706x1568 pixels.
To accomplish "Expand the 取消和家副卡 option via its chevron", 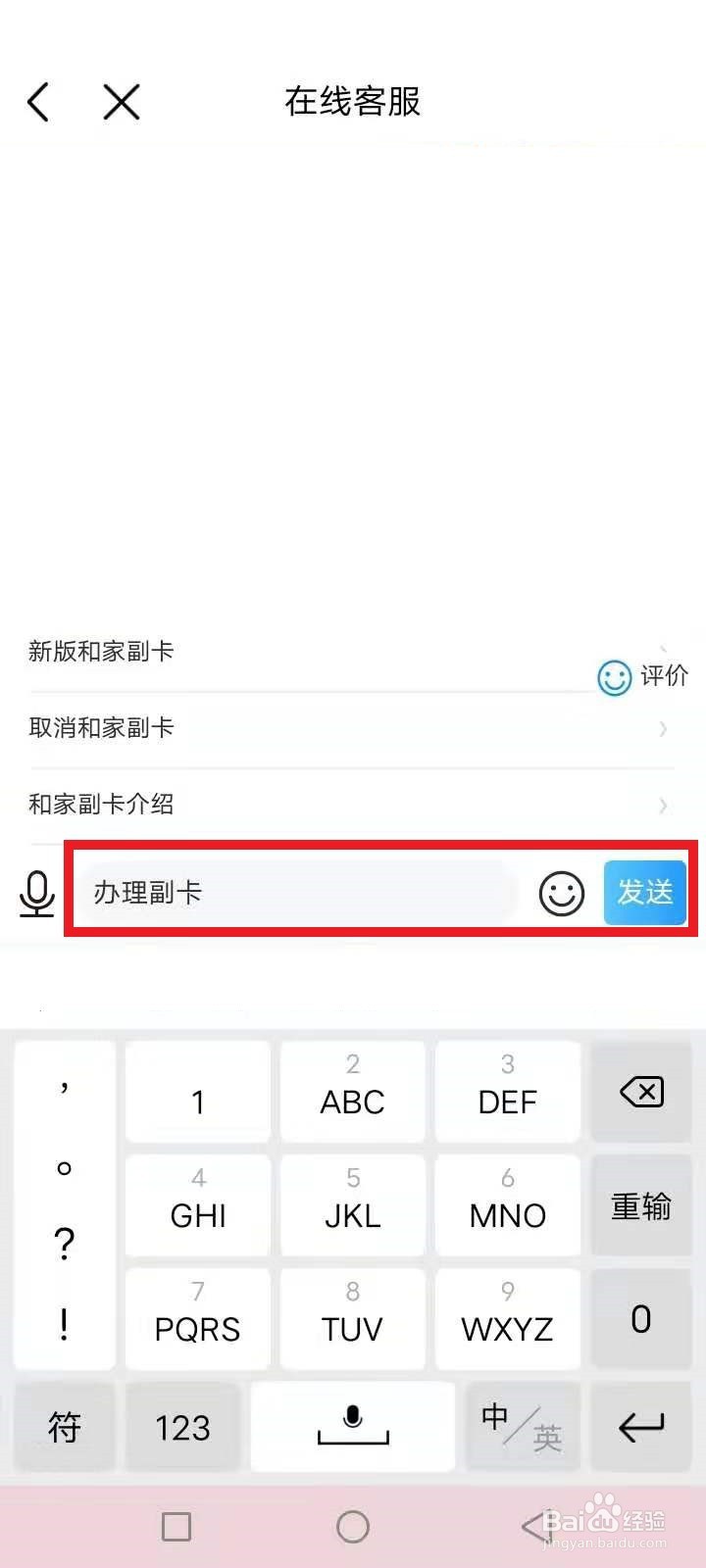I will coord(663,727).
